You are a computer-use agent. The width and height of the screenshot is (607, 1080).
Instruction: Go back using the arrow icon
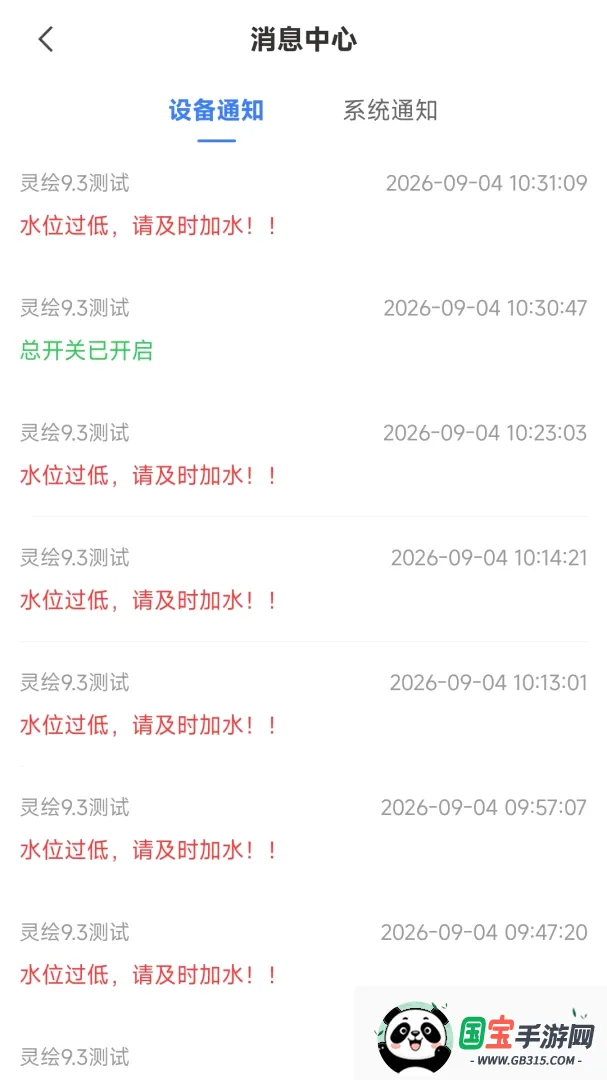45,39
